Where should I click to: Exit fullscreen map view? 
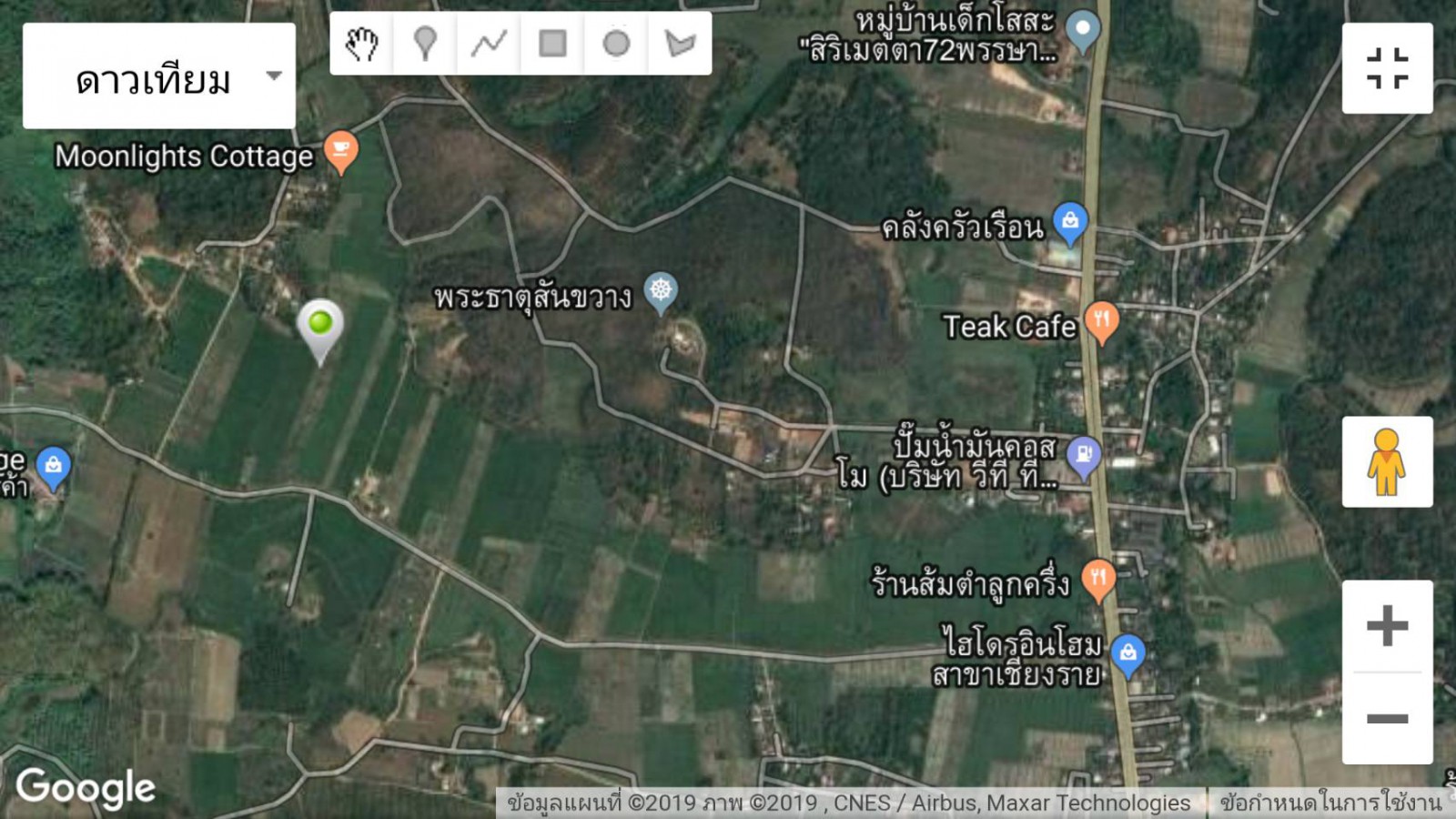(x=1387, y=68)
